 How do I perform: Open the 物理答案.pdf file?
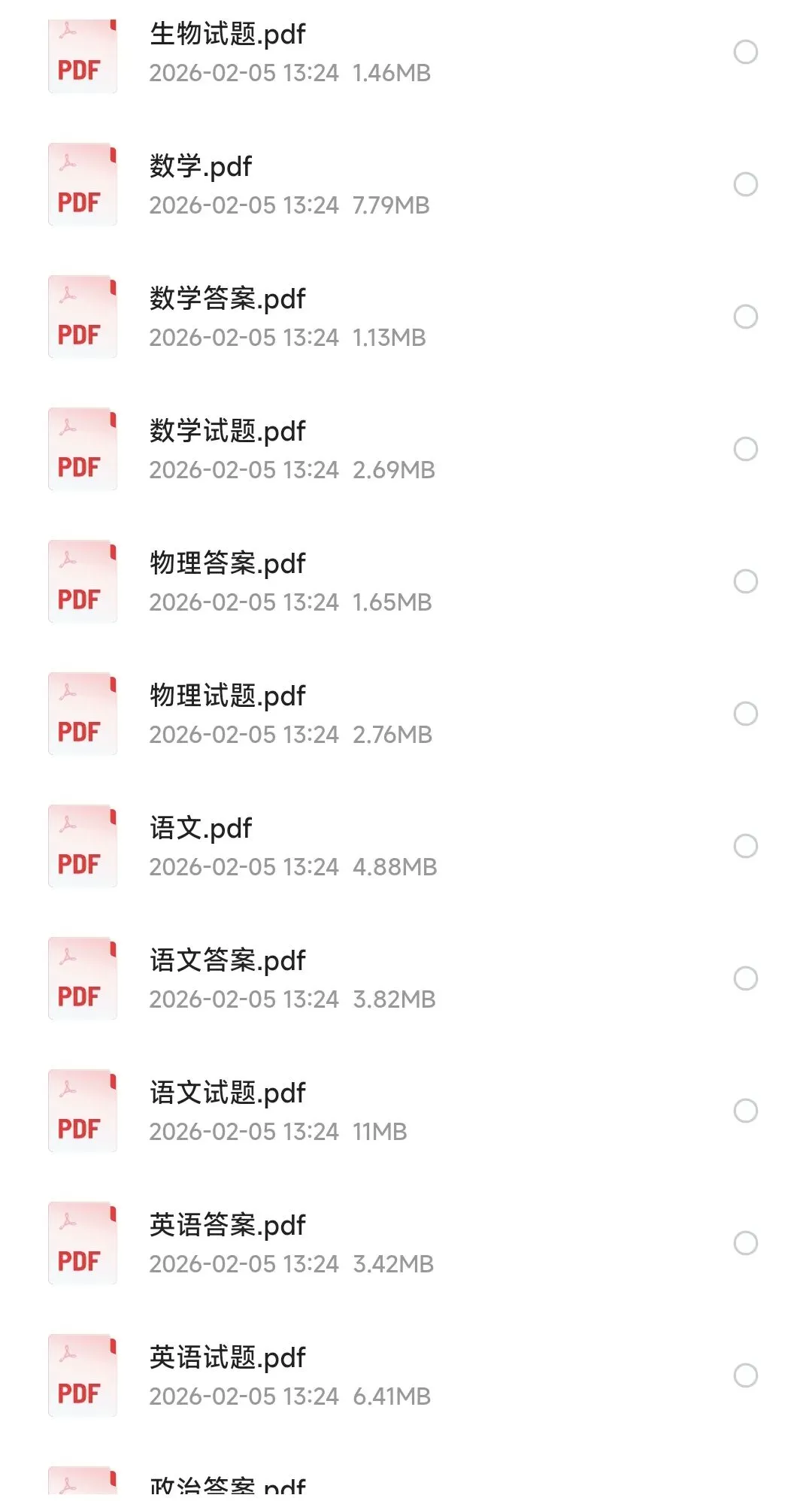pos(227,564)
